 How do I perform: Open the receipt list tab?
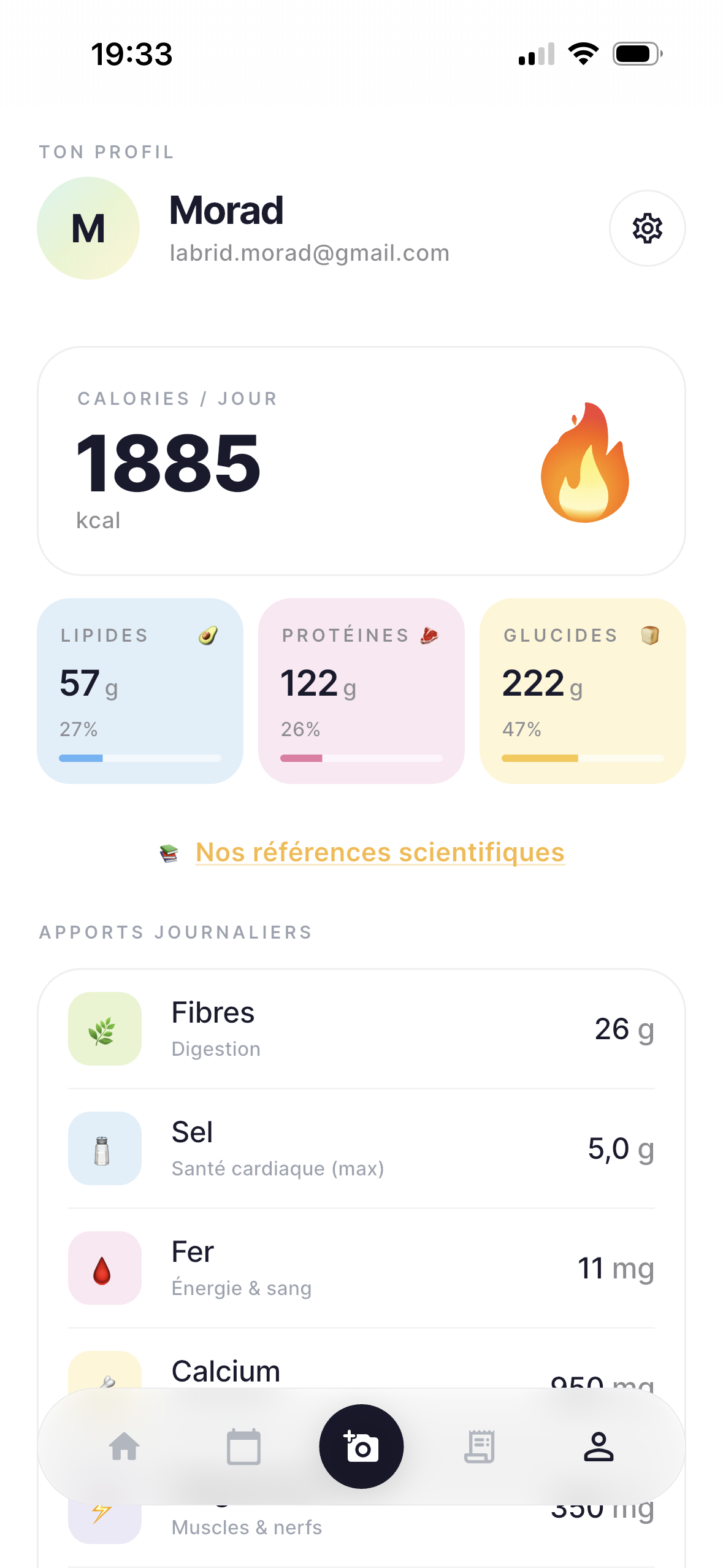(x=480, y=1447)
